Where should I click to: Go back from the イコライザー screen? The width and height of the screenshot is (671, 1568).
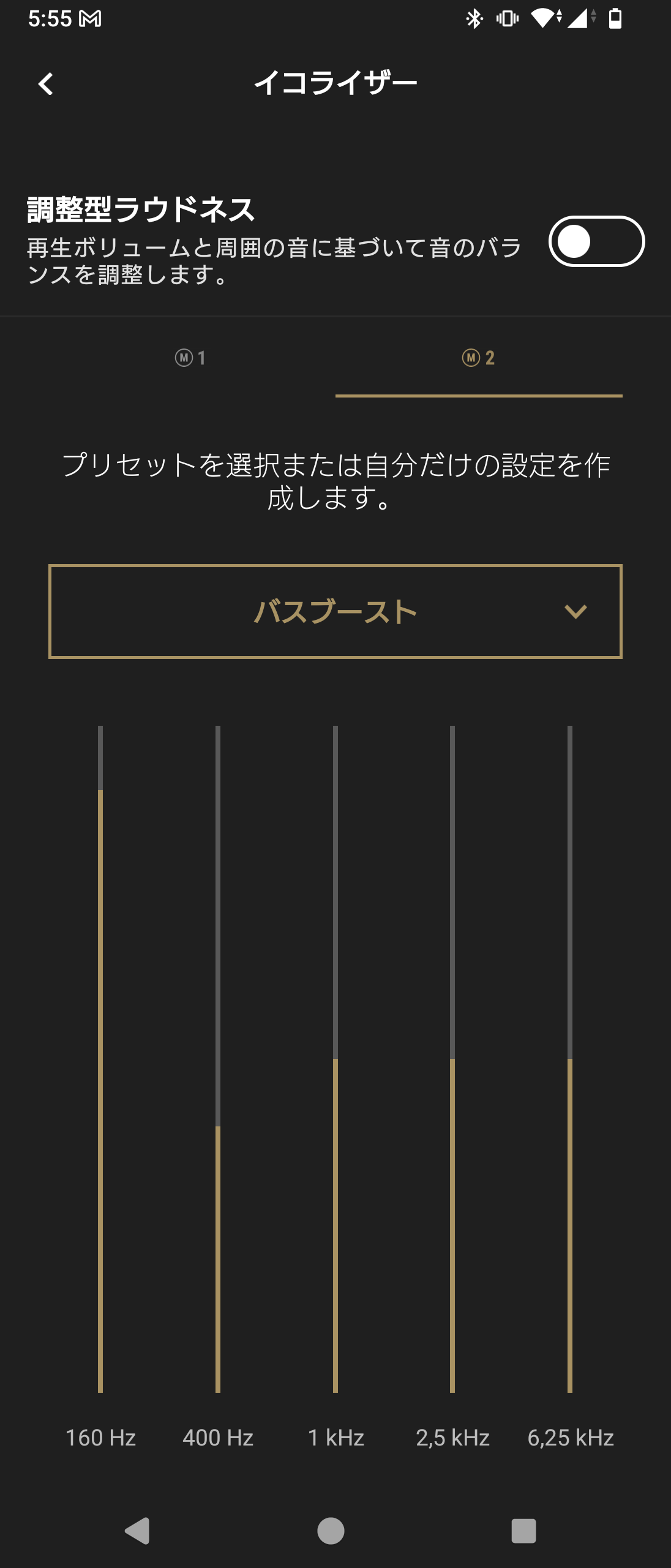pyautogui.click(x=46, y=84)
